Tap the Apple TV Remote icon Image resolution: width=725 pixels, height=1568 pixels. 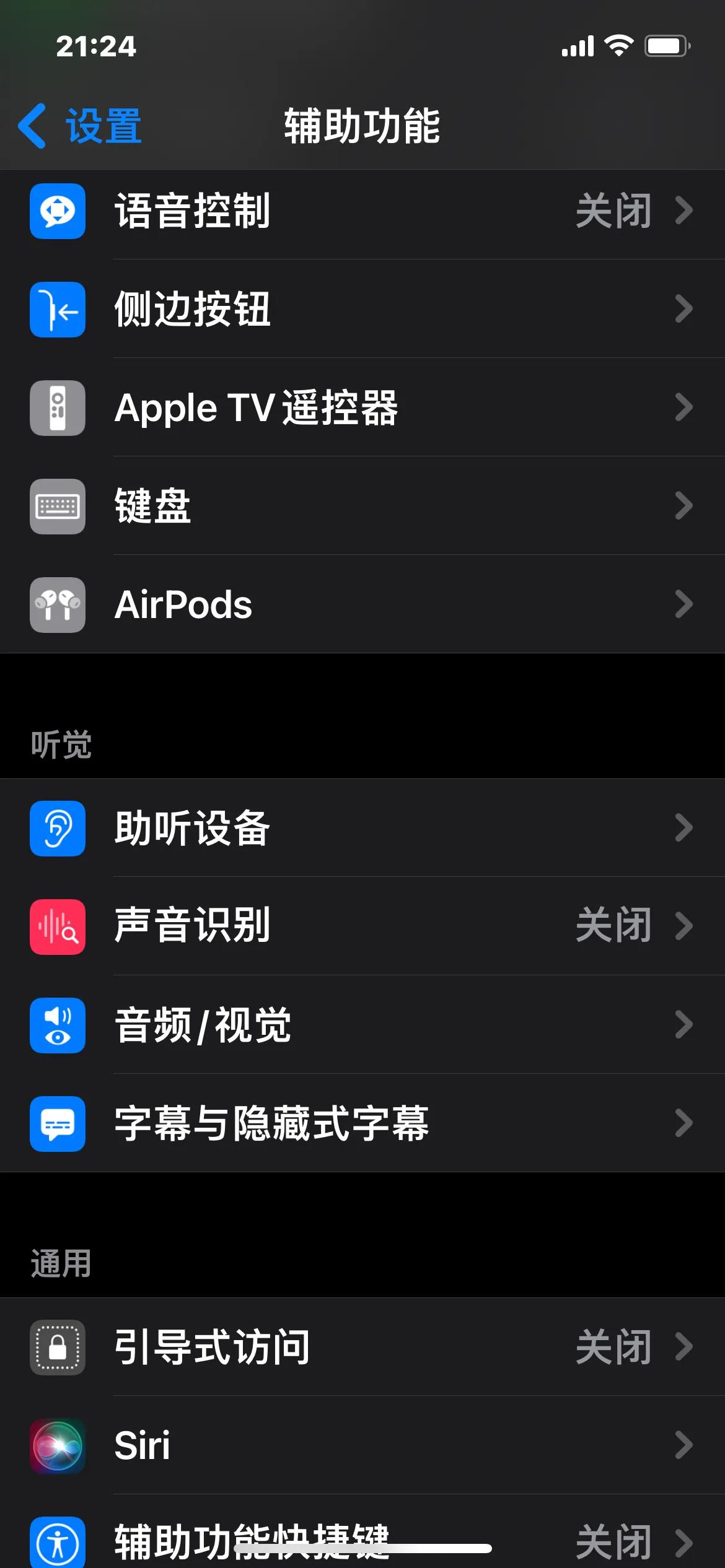pyautogui.click(x=57, y=407)
